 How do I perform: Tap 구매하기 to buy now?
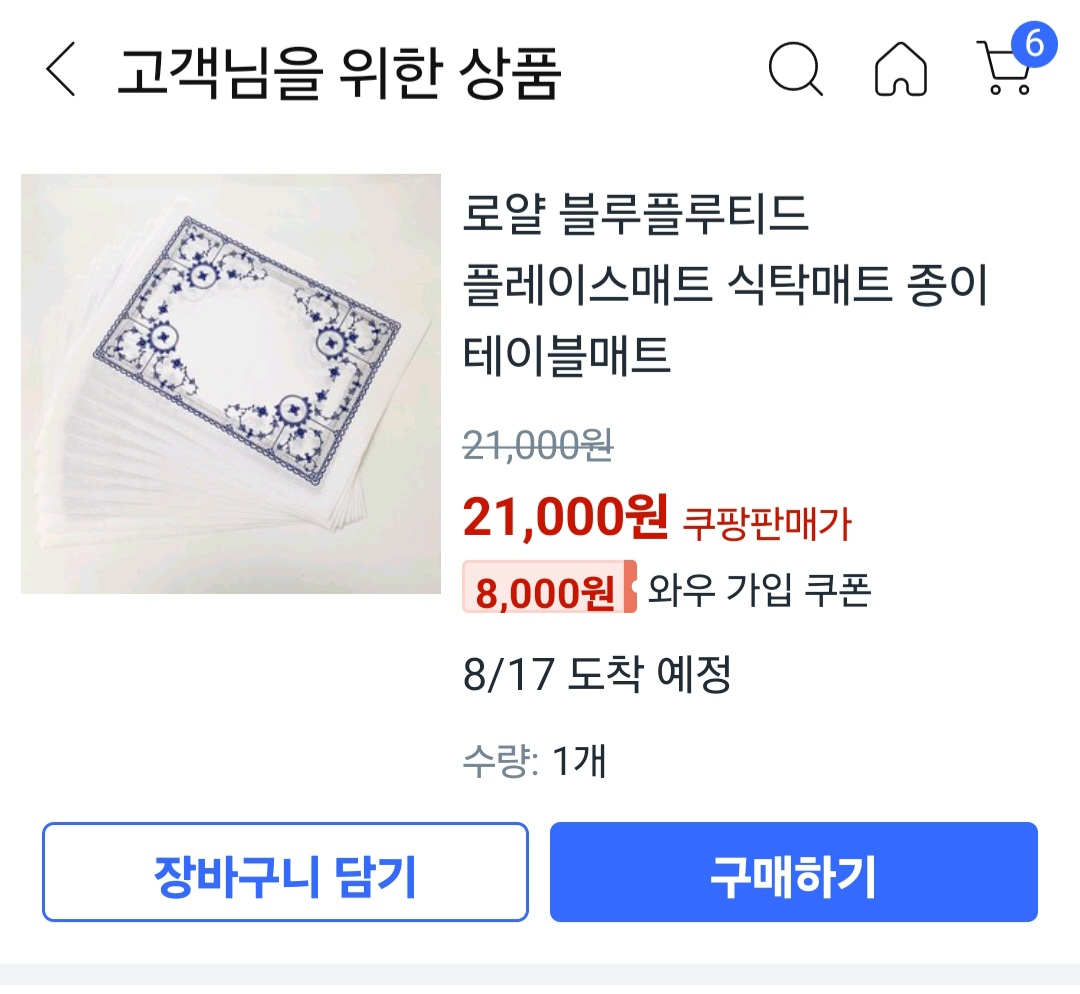793,872
